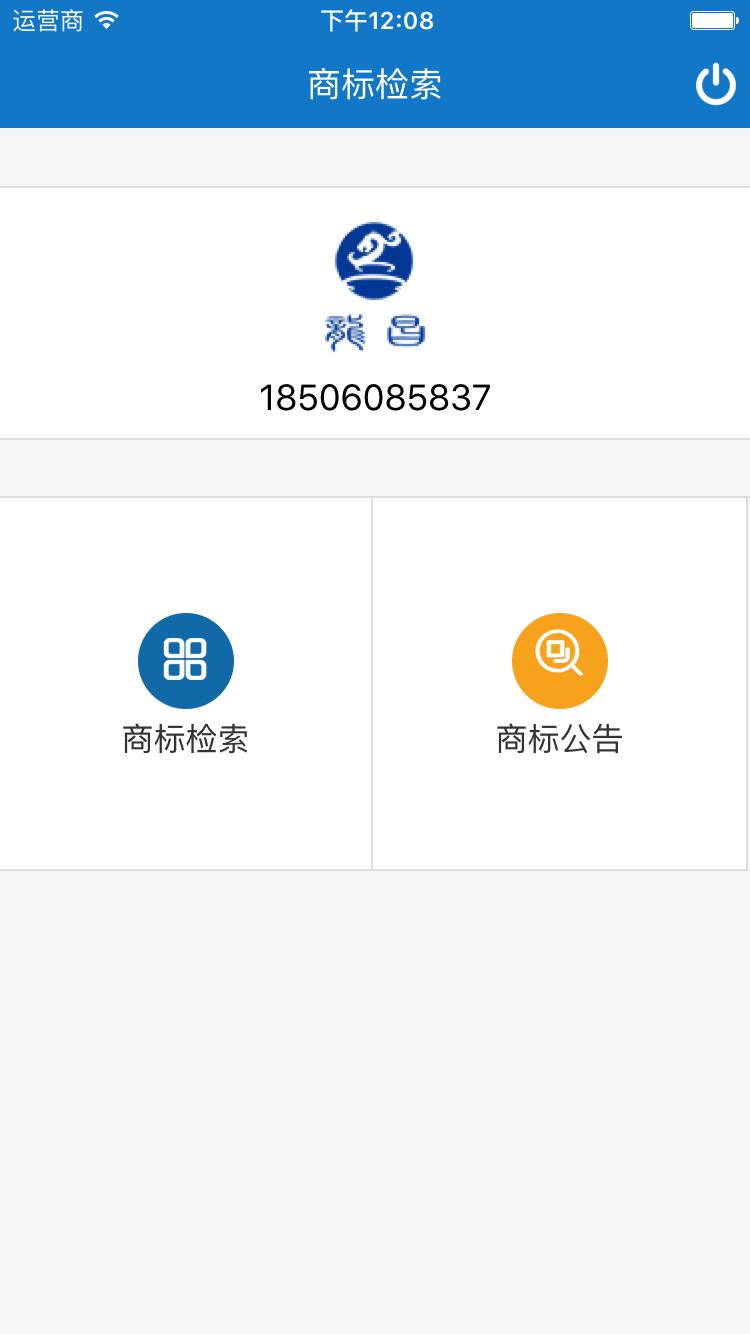Open 商标检索 trademark search
Screen dimensions: 750x1334
(186, 683)
